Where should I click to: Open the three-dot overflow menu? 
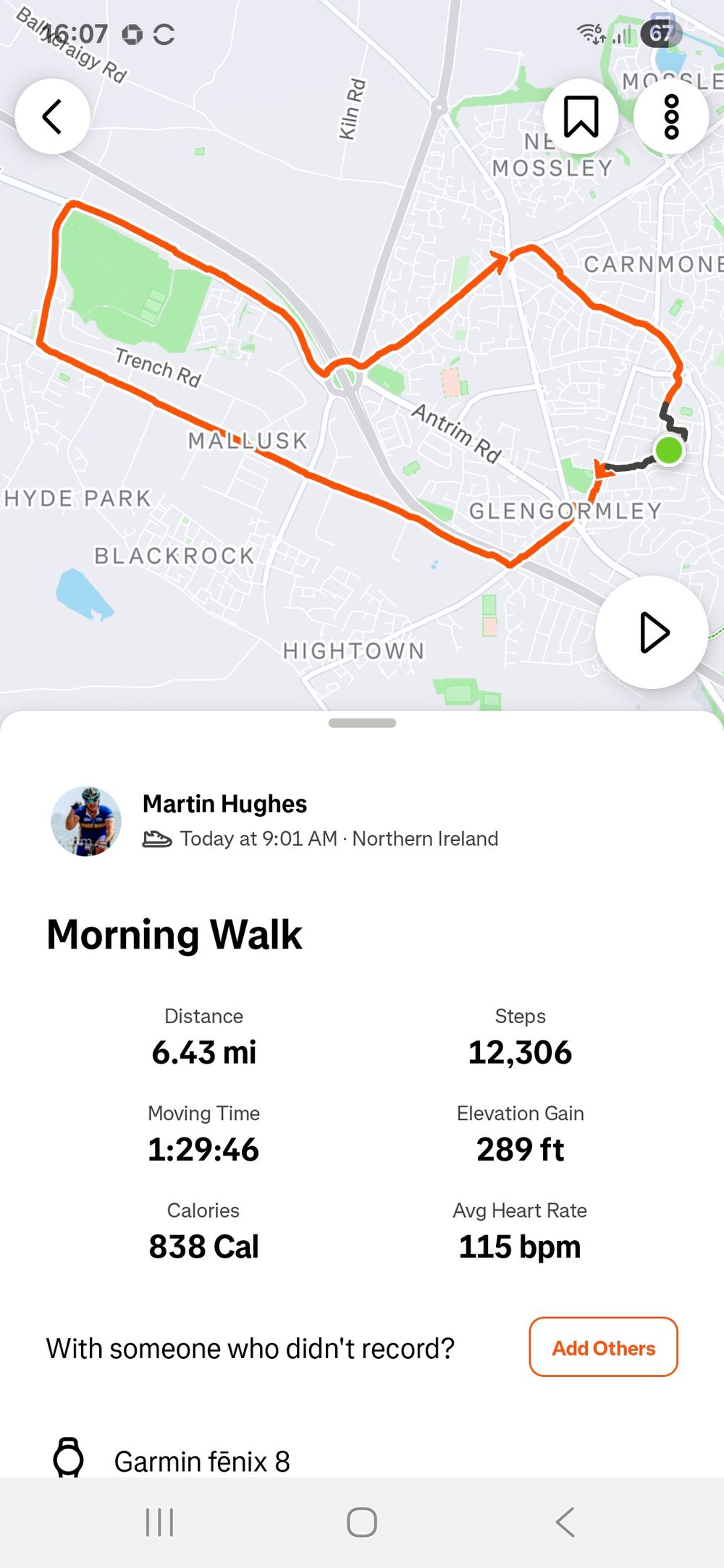pyautogui.click(x=671, y=116)
